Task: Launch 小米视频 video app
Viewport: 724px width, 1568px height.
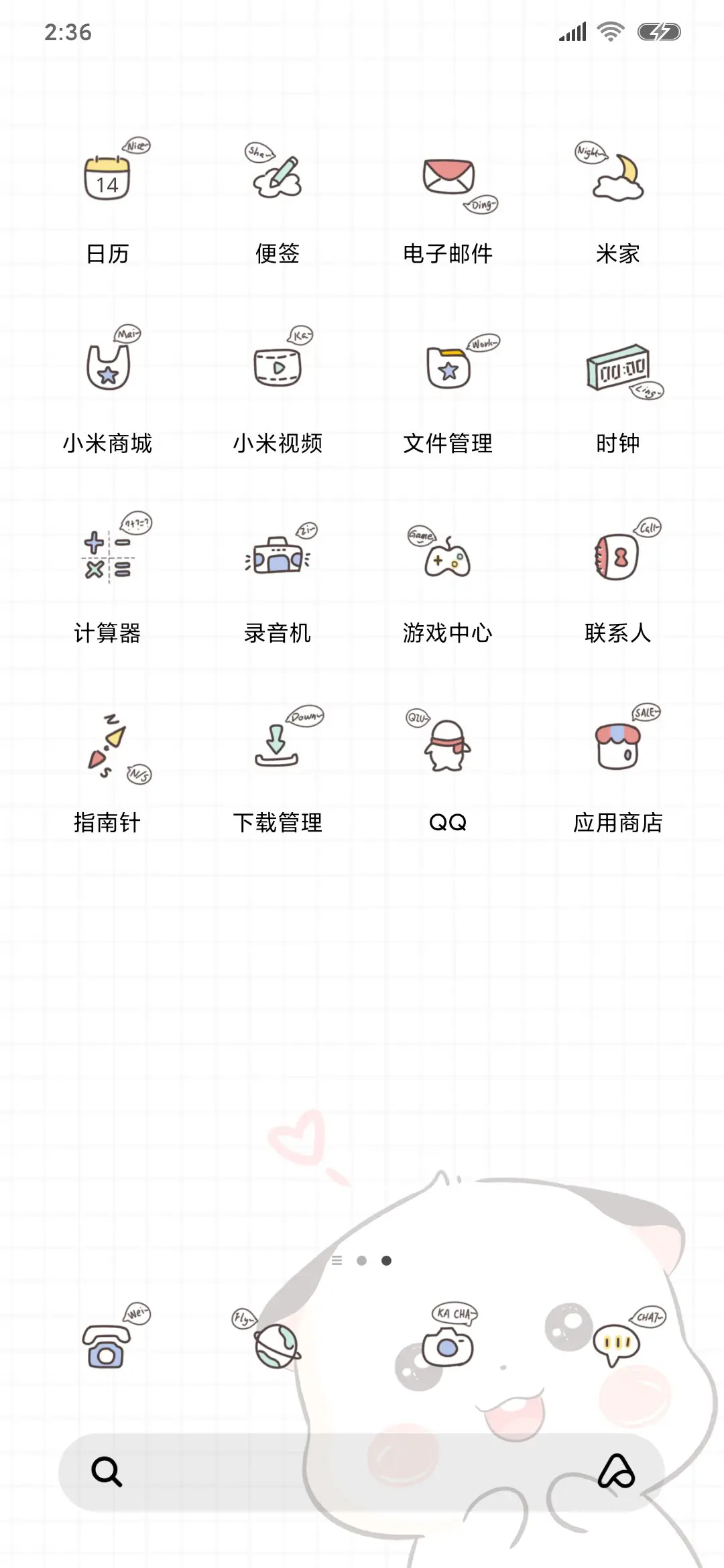Action: (x=278, y=367)
